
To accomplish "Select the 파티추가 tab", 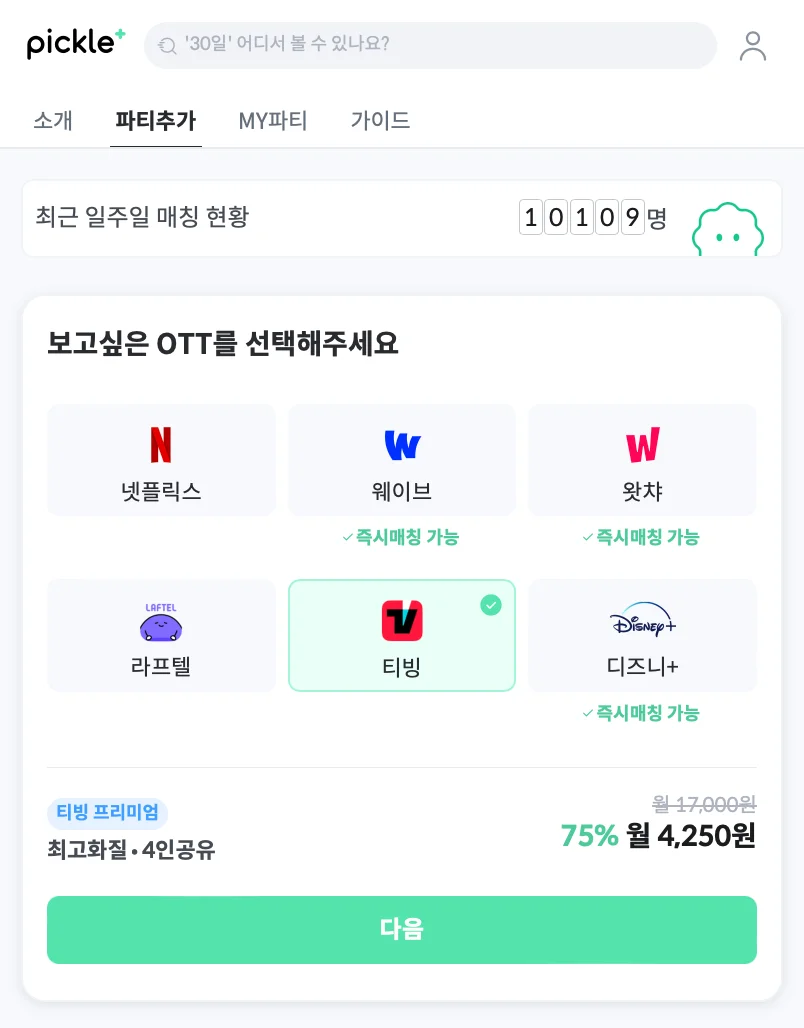I will (x=156, y=121).
